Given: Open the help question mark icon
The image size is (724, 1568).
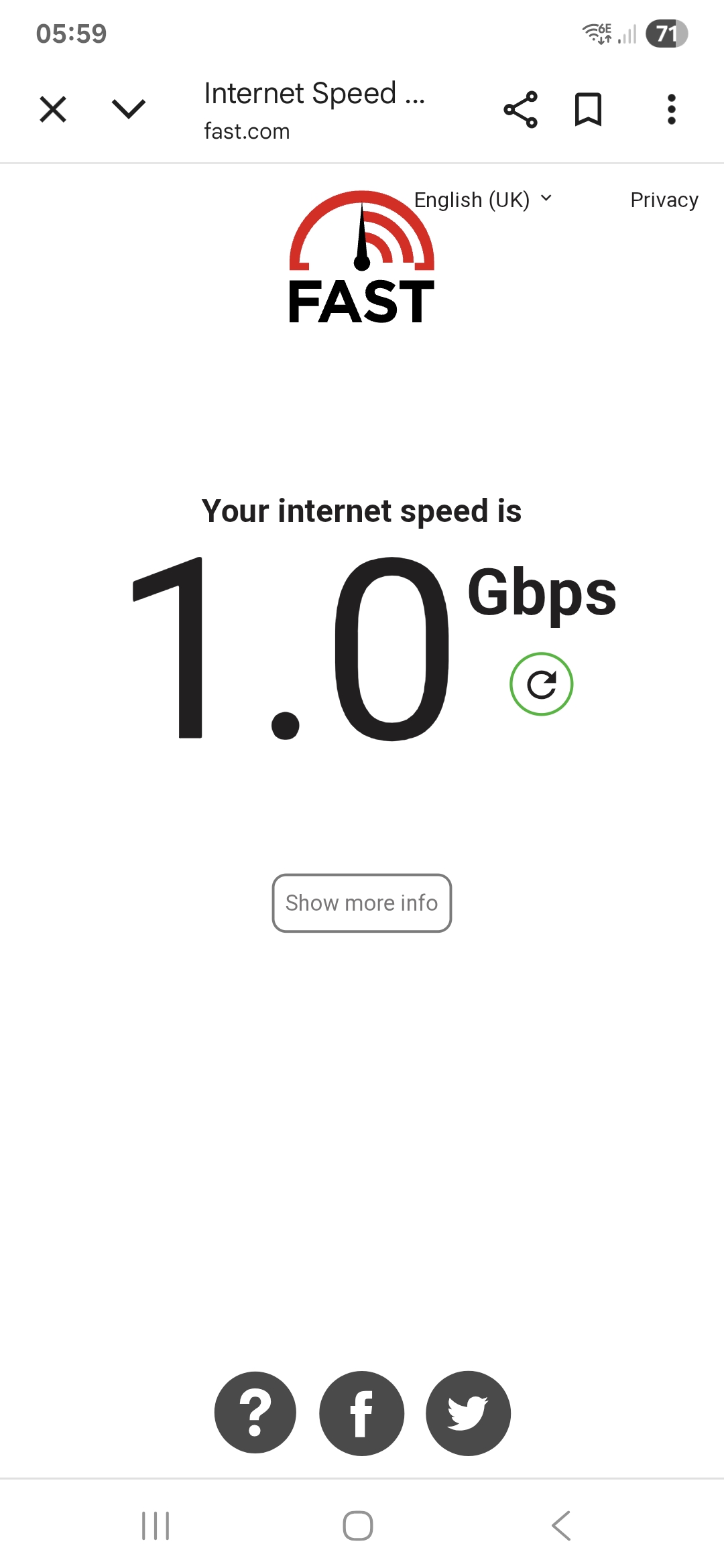Looking at the screenshot, I should point(255,1413).
